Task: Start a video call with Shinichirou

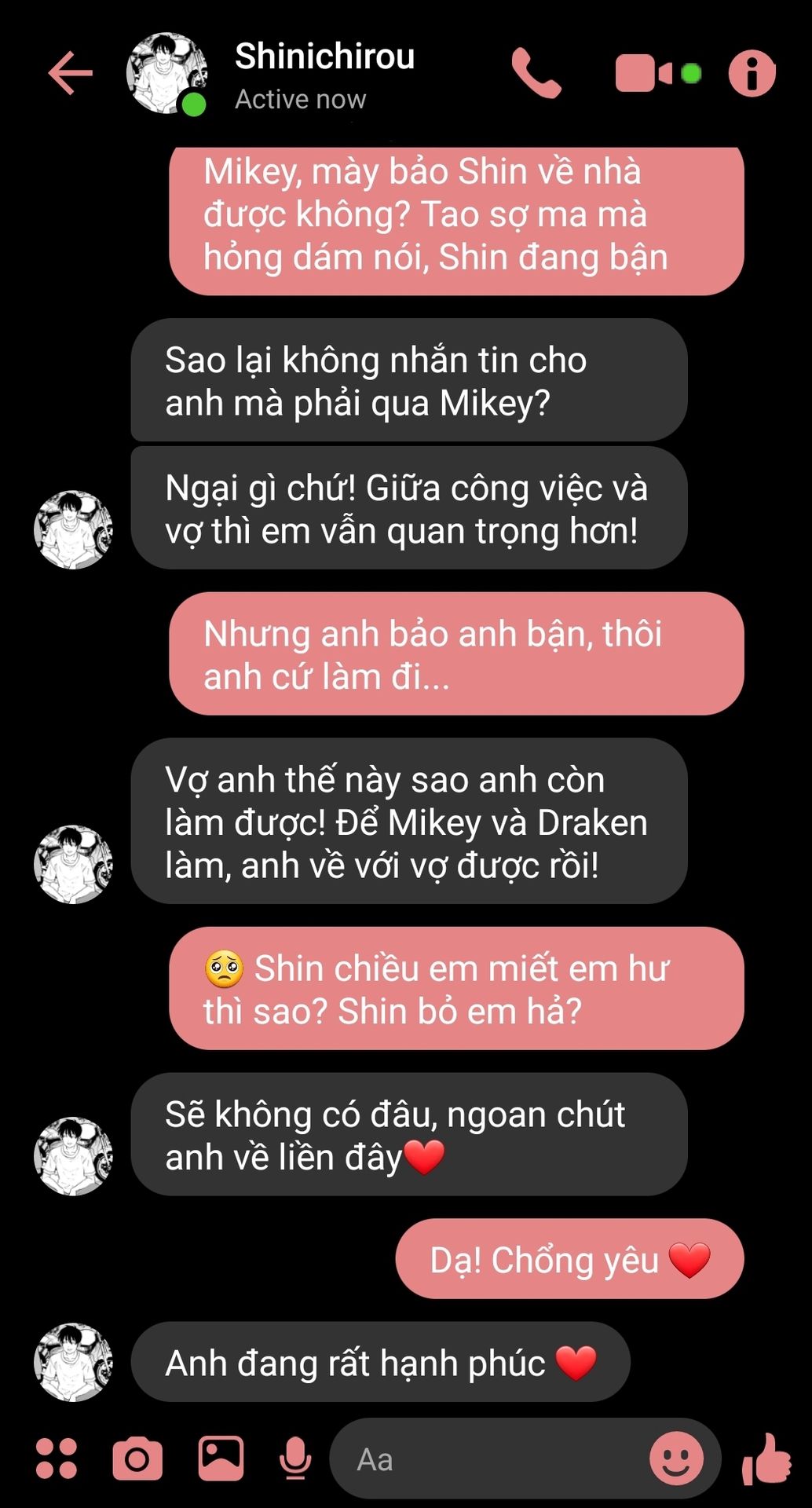Action: pyautogui.click(x=644, y=74)
